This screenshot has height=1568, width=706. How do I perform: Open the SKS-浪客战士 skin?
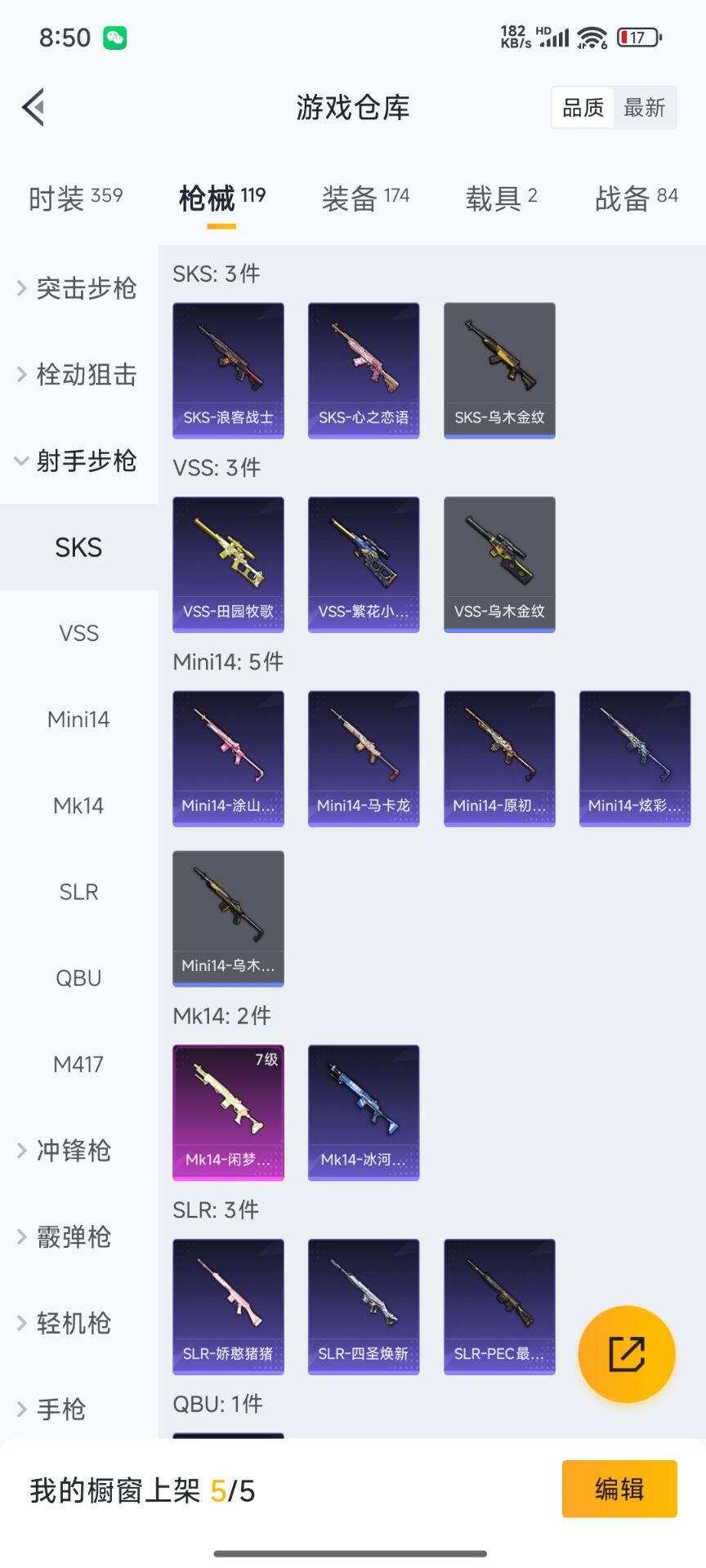pyautogui.click(x=228, y=371)
